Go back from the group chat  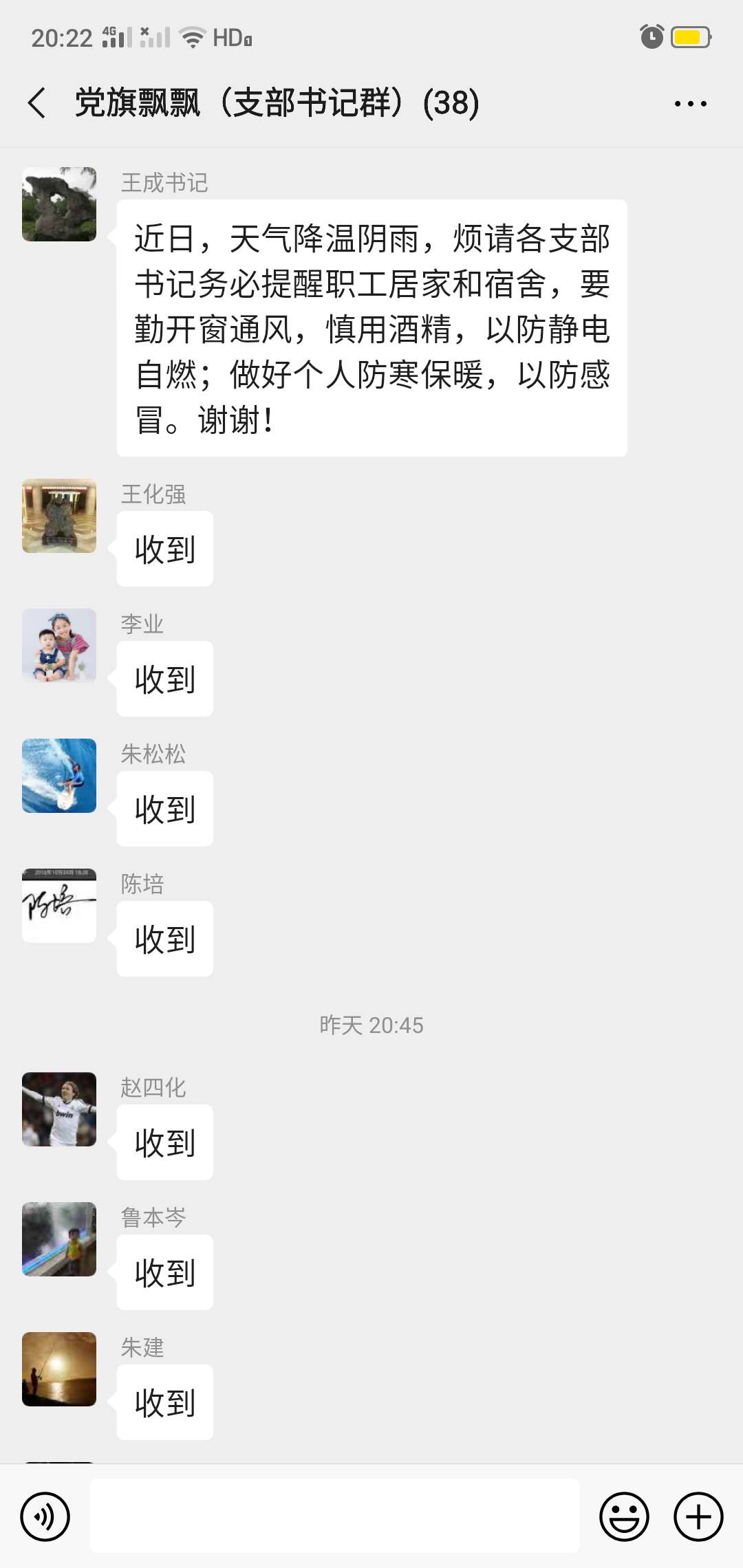pos(37,103)
